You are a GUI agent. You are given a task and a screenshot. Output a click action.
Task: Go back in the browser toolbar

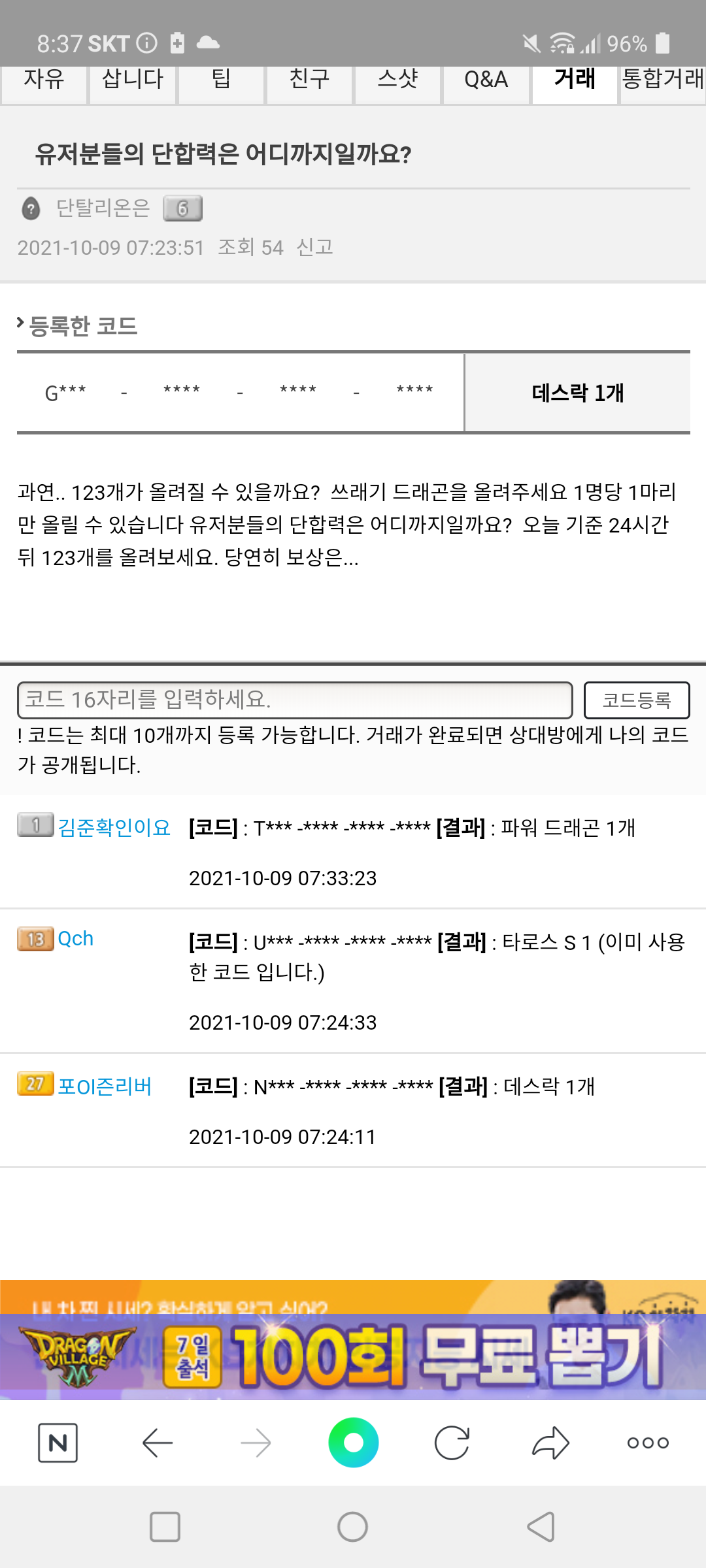coord(157,1443)
